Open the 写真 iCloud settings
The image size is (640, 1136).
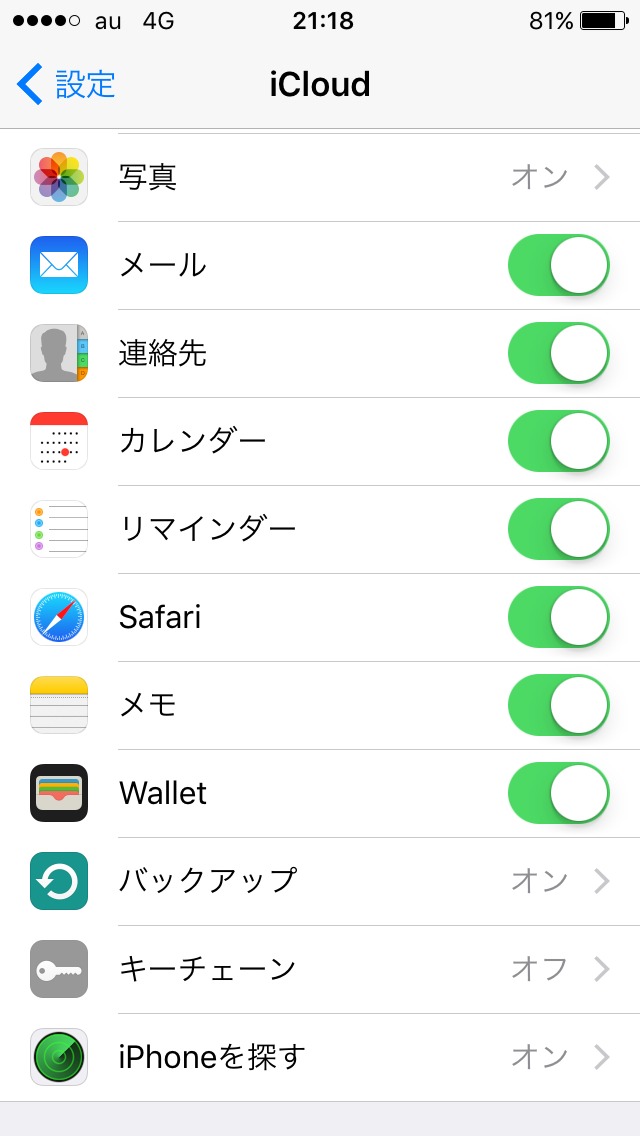[x=320, y=177]
